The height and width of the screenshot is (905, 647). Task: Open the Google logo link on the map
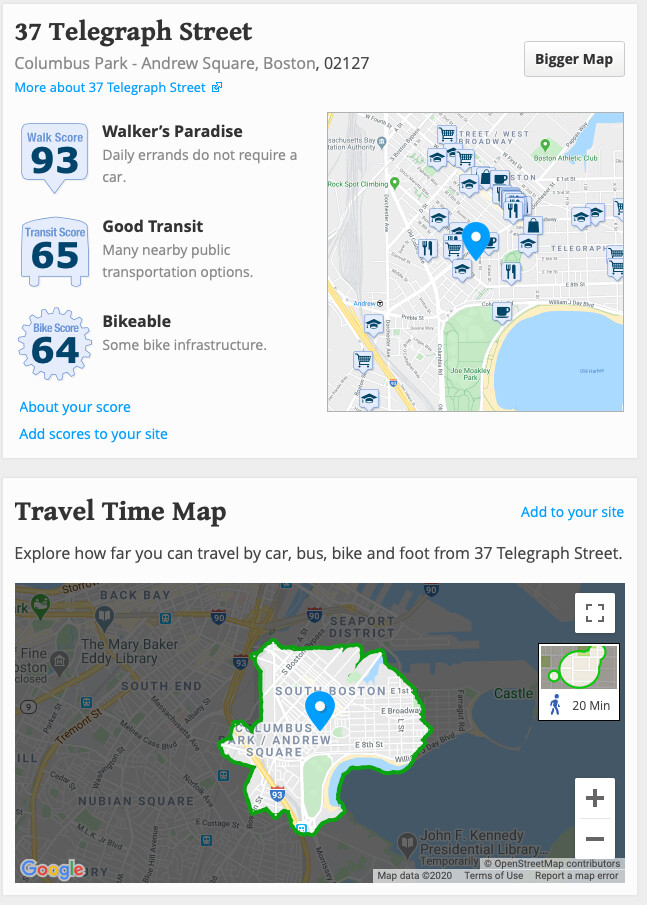[52, 869]
